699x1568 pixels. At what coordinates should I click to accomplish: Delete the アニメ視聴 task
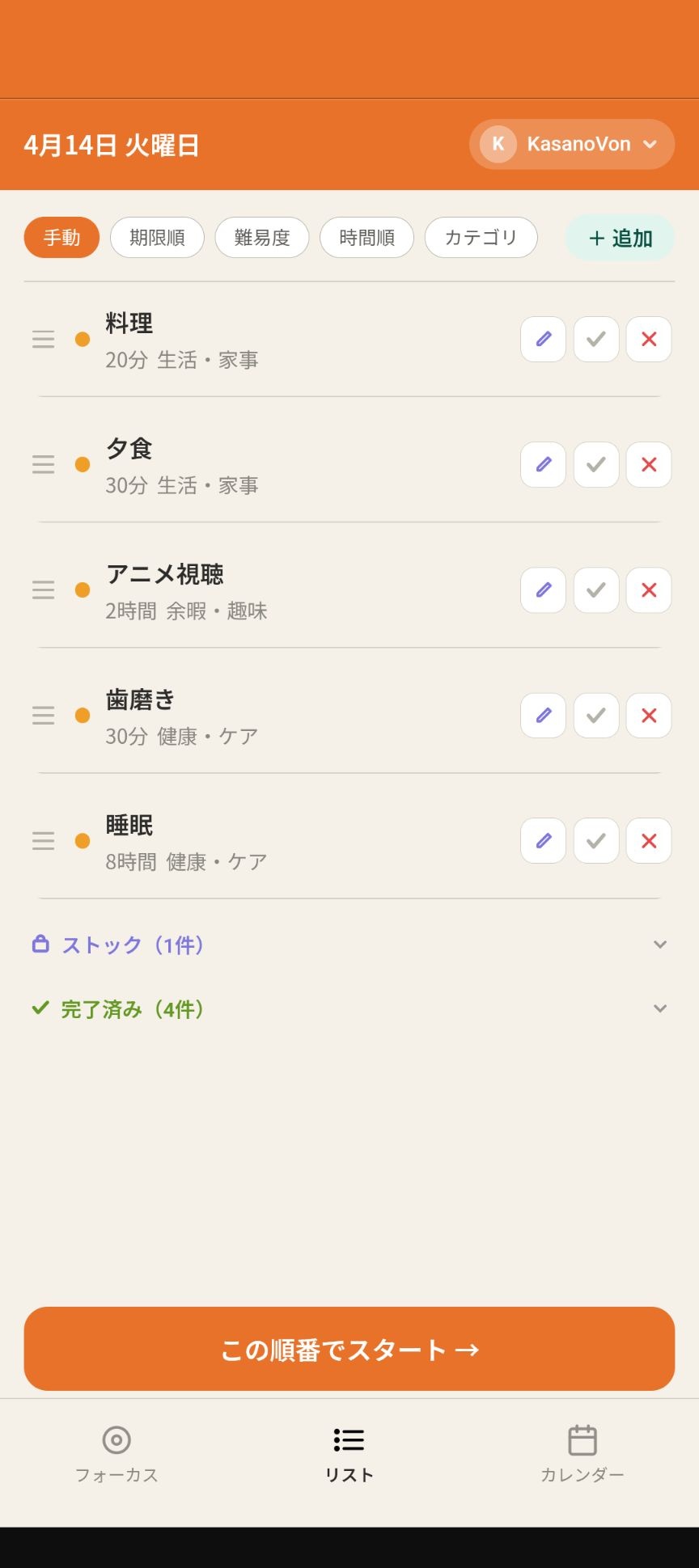(x=649, y=590)
